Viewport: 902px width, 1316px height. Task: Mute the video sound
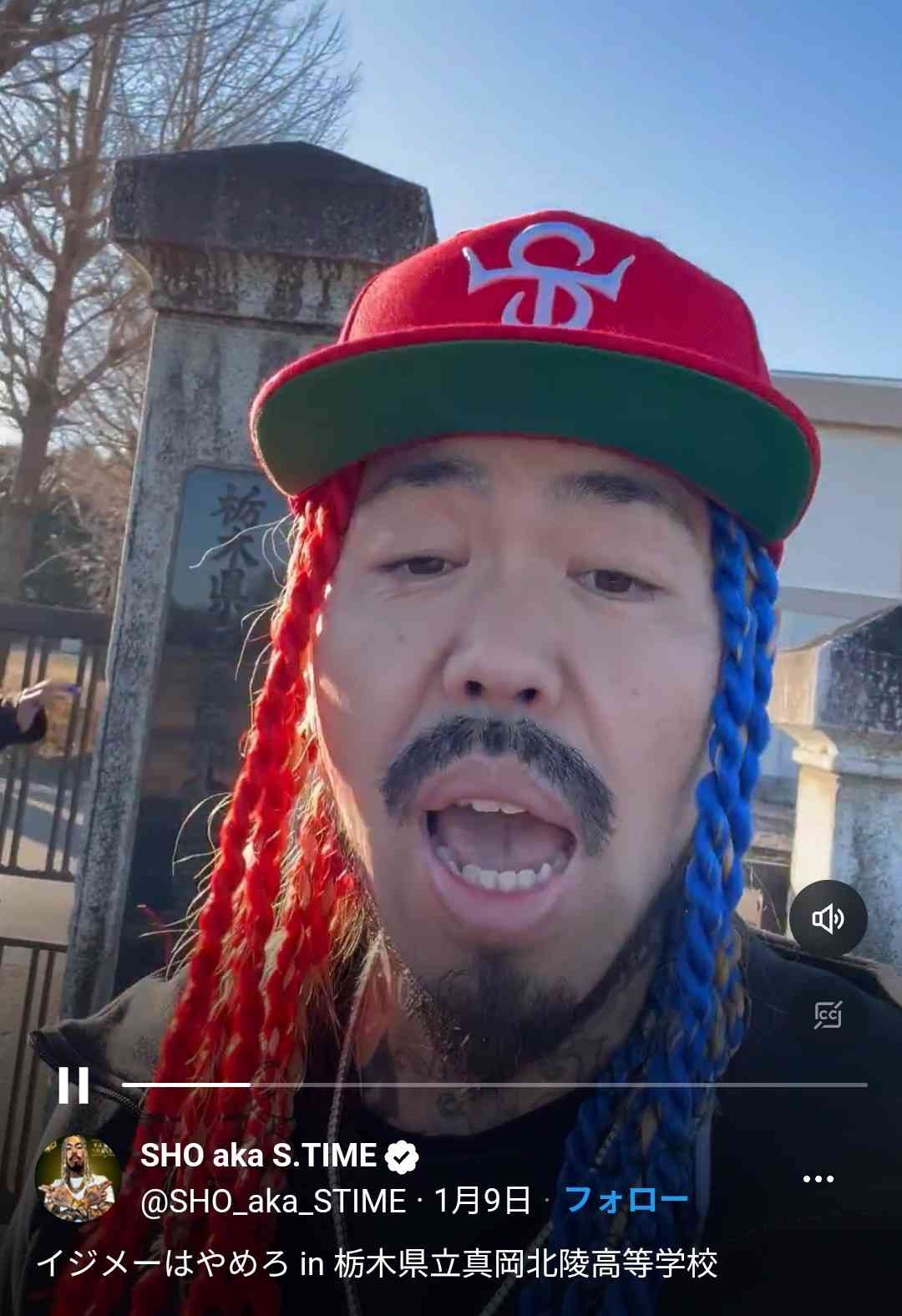pyautogui.click(x=828, y=919)
